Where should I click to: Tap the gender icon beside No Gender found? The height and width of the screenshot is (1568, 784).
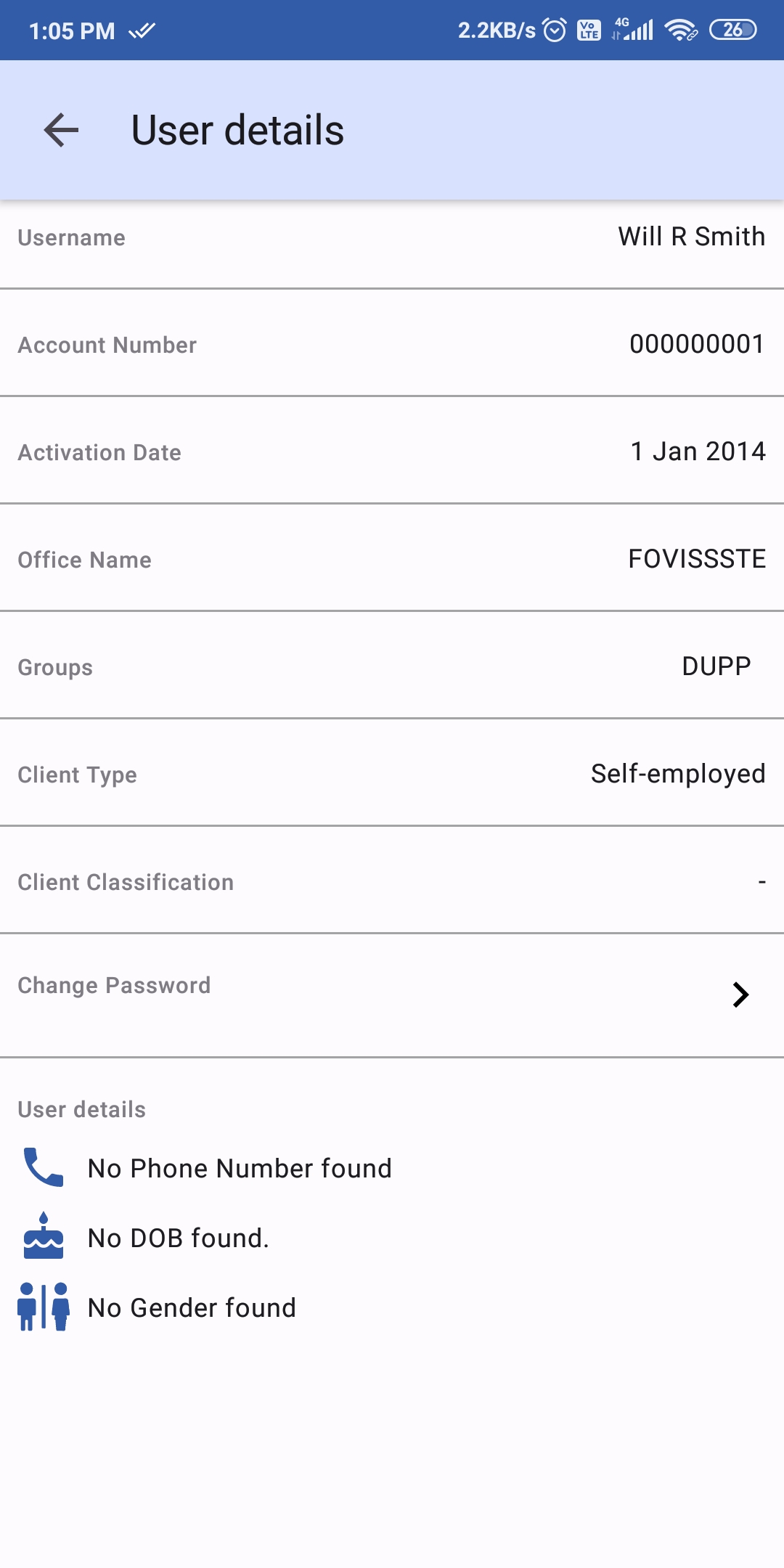[42, 1307]
